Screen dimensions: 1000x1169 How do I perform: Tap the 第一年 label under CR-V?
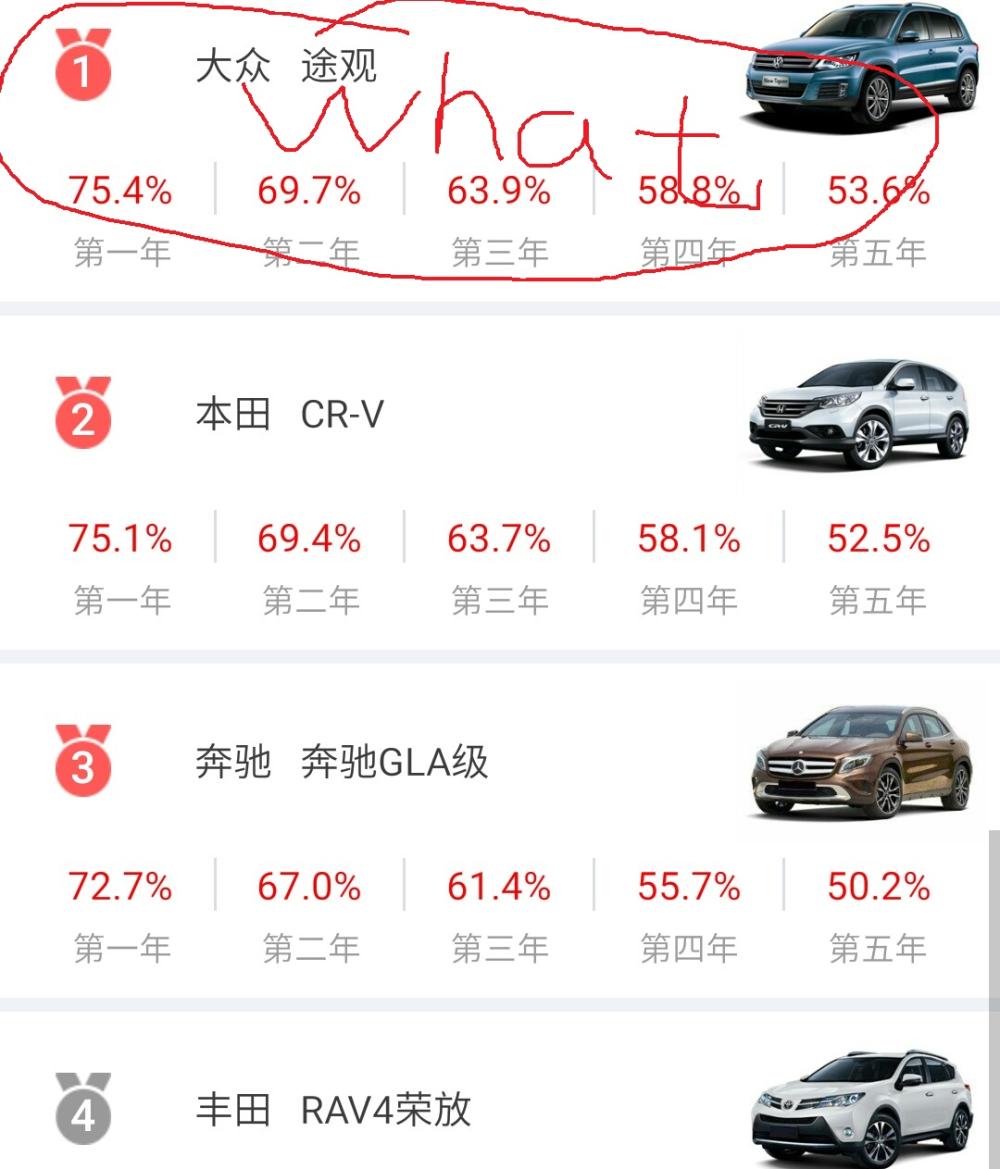pos(121,599)
